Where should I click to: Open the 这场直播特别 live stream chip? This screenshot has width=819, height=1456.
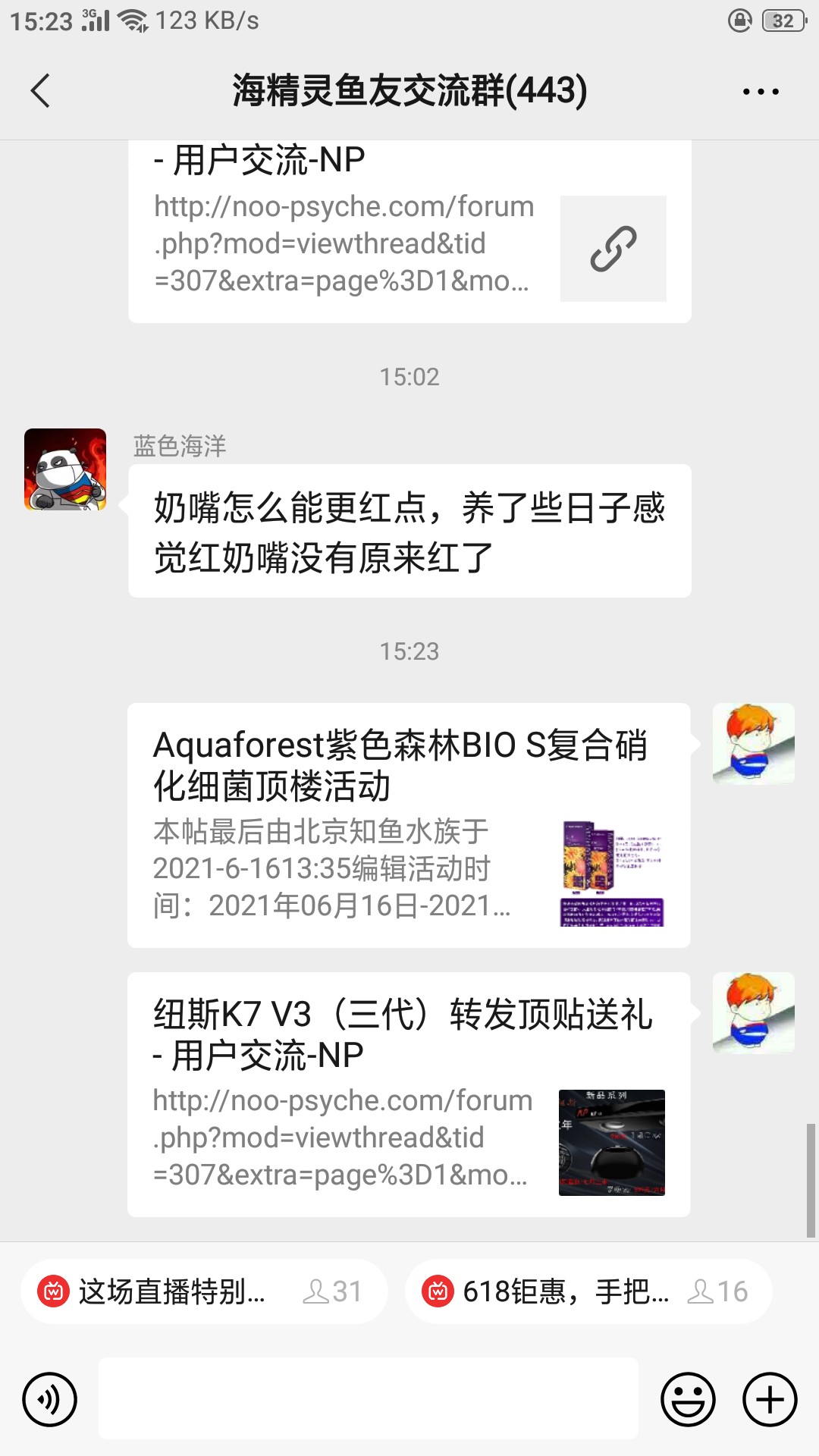click(204, 1291)
